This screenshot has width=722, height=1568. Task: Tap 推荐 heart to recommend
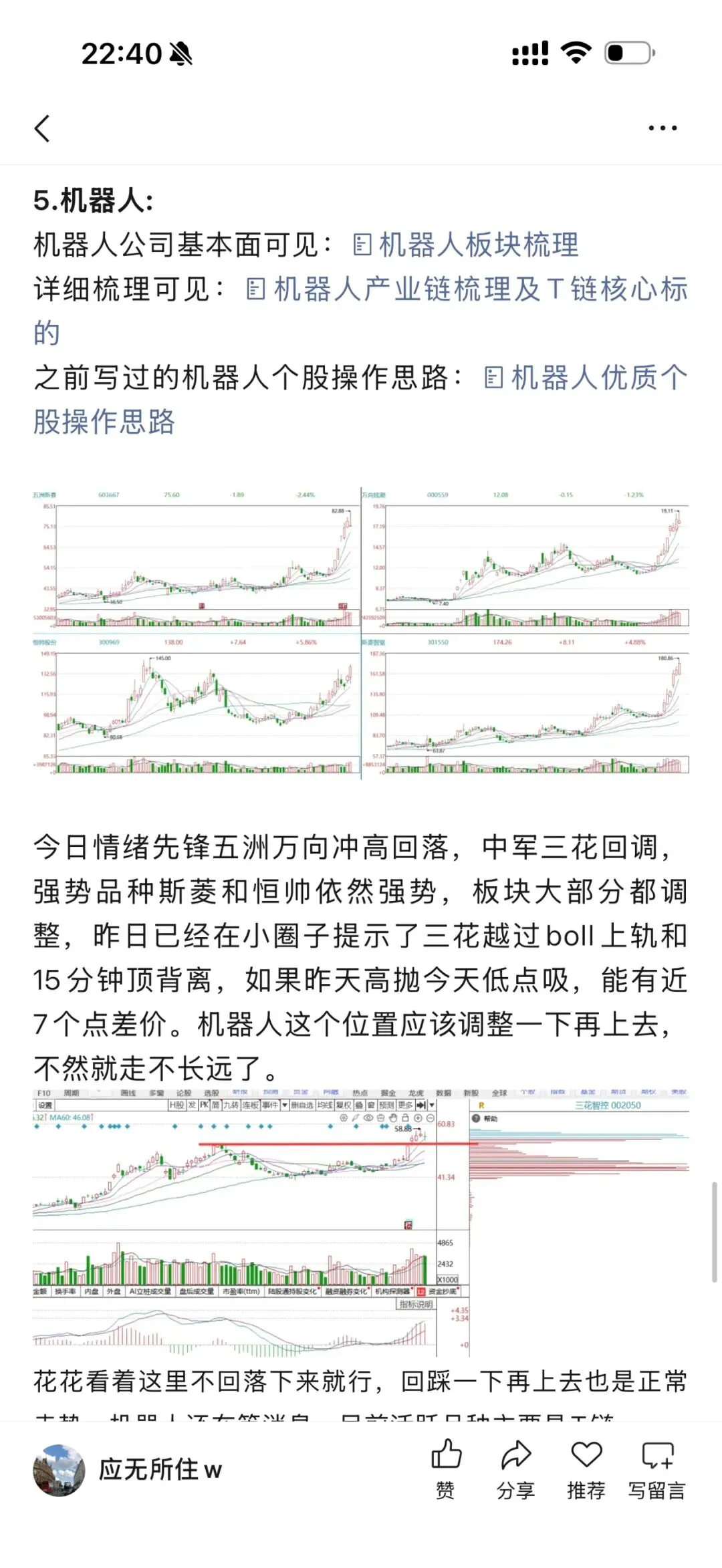point(586,1469)
